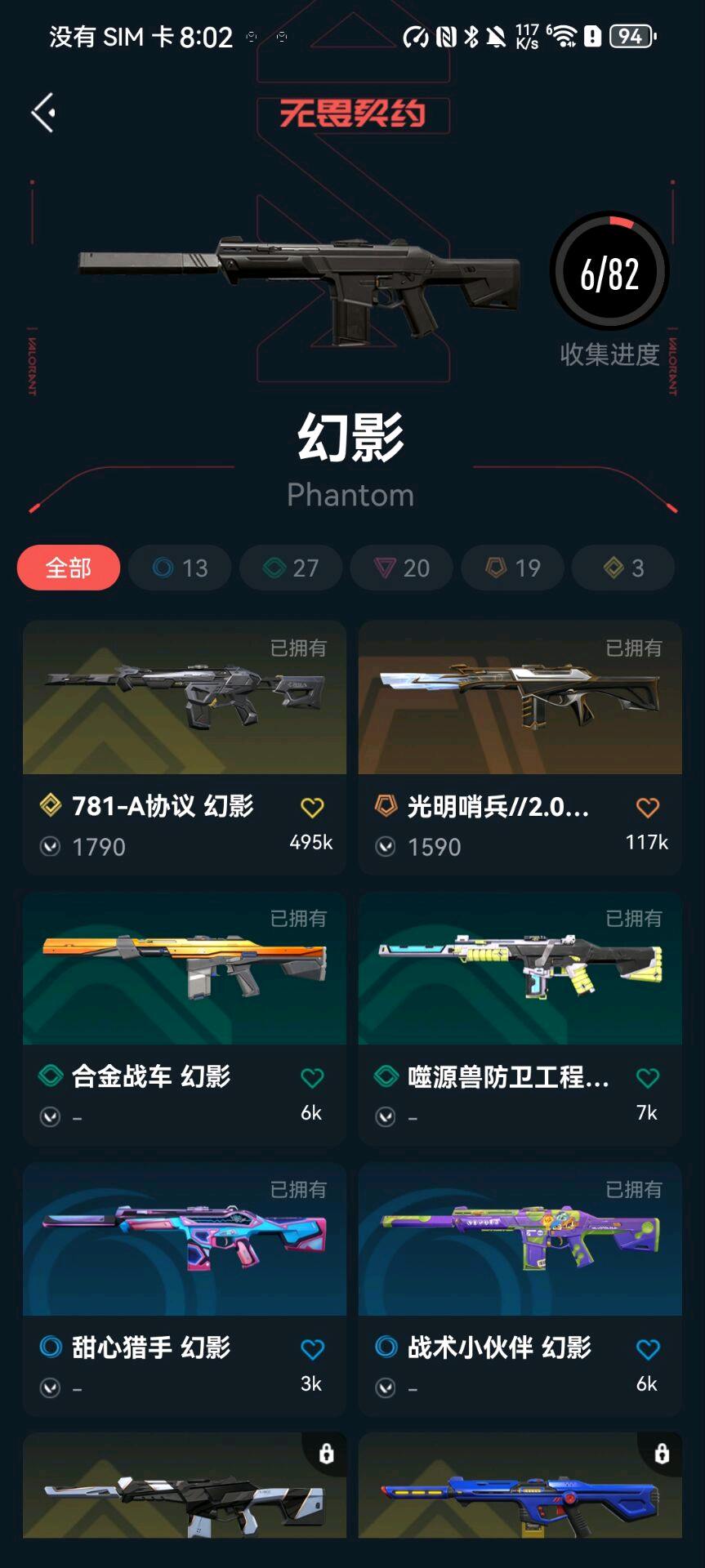
Task: Like the 781-A协议 幻影 skin
Action: 312,808
